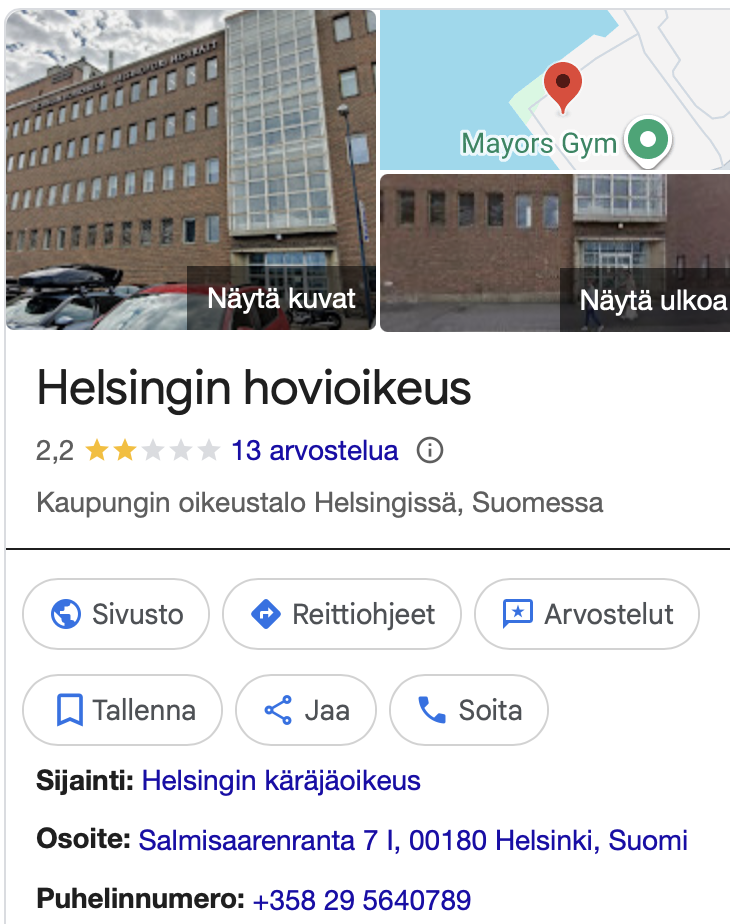Viewport: 730px width, 924px height.
Task: Open the Näytä ulkoa street view tile
Action: 652,300
